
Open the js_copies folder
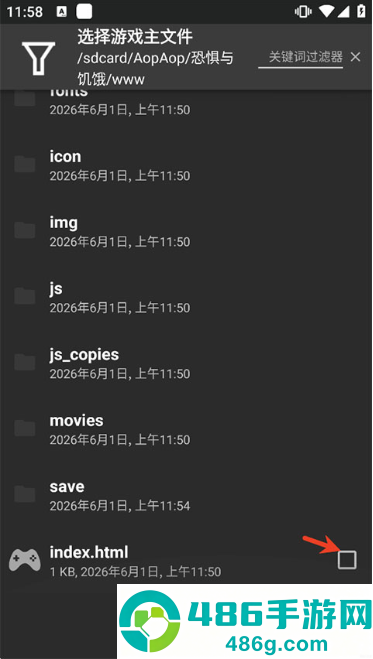[x=186, y=363]
